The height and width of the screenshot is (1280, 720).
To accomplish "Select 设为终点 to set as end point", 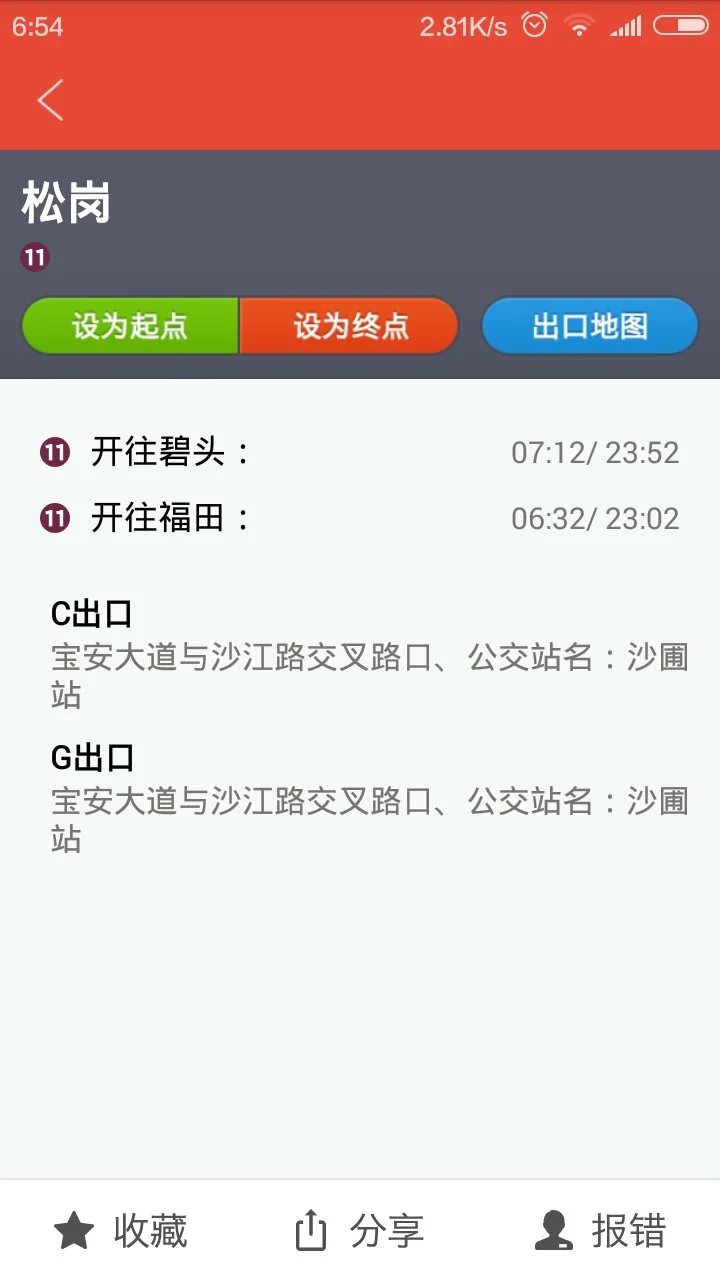I will click(x=350, y=325).
